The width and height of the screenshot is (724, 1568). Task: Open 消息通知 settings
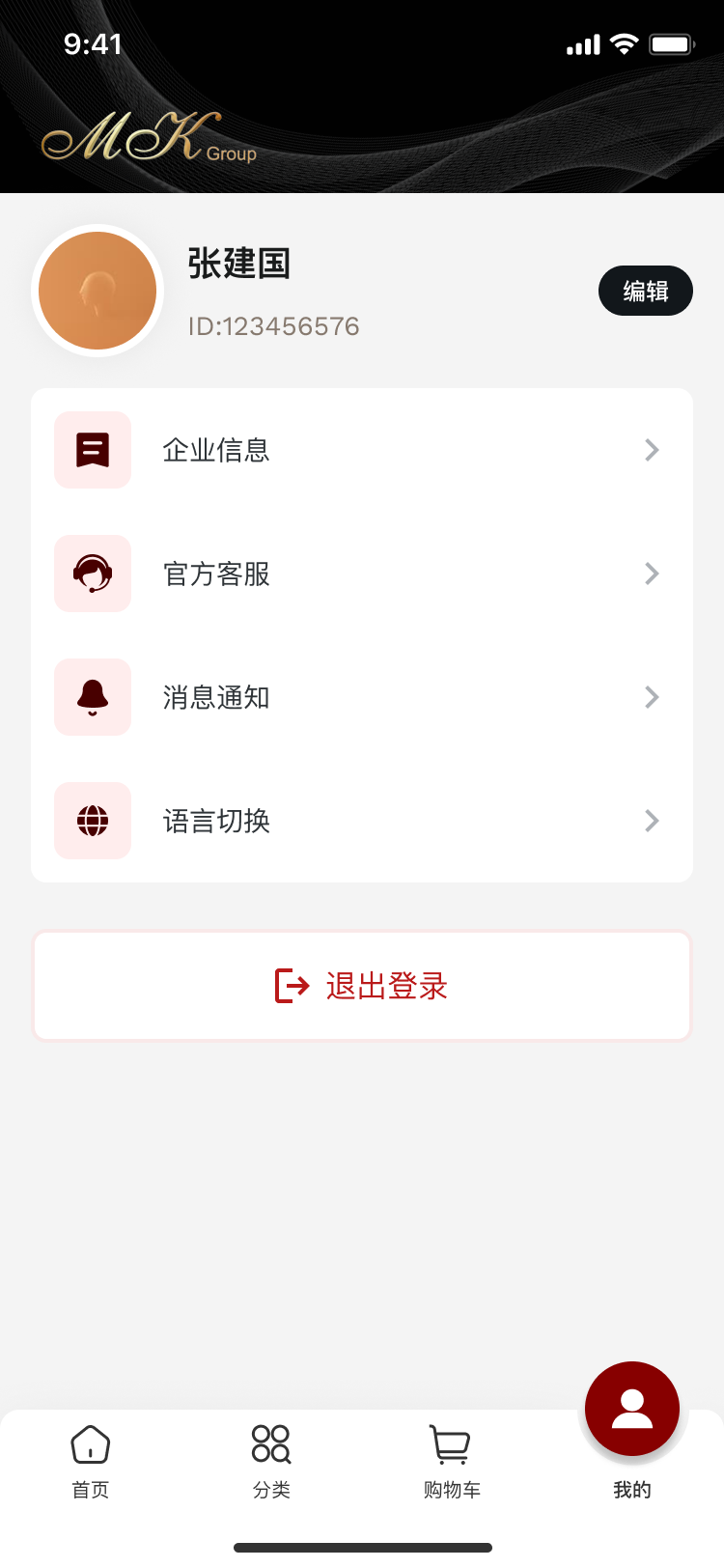coord(362,697)
